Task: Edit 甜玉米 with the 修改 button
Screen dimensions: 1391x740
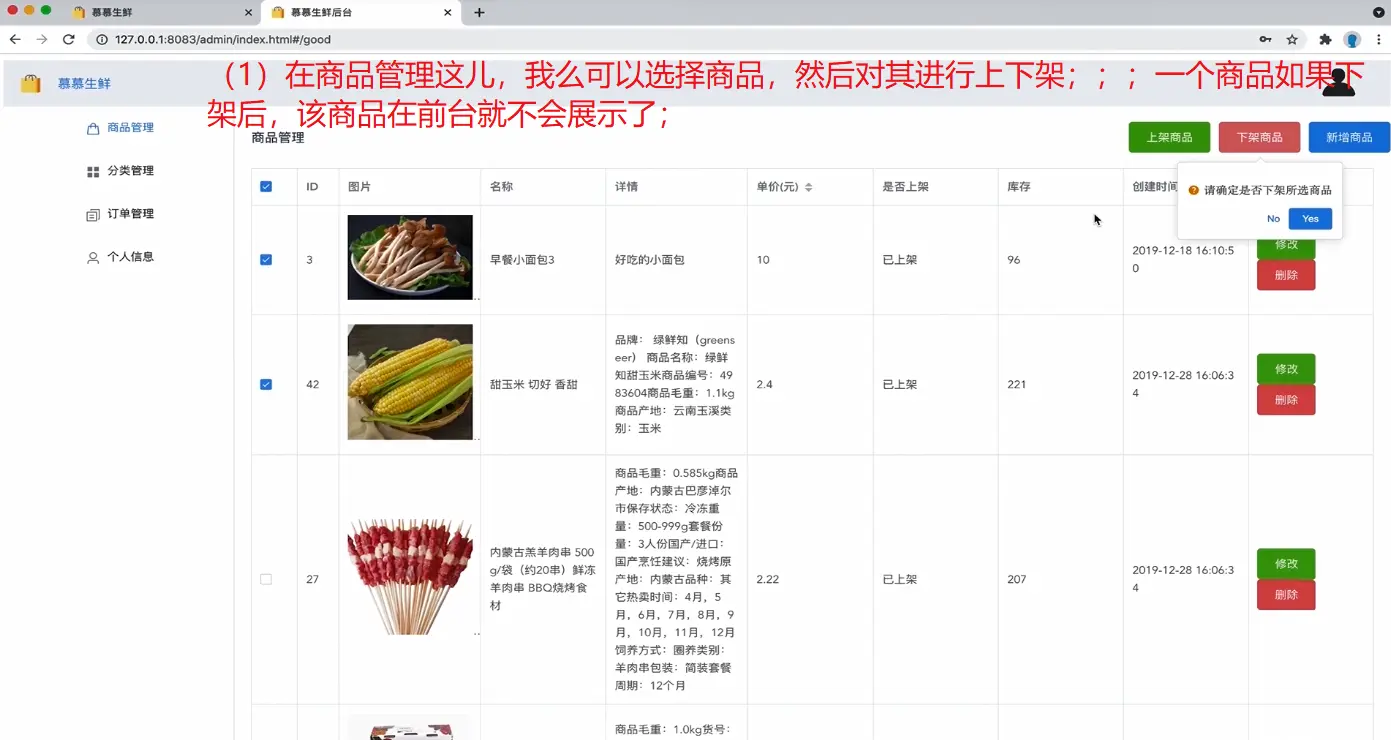Action: pos(1285,369)
